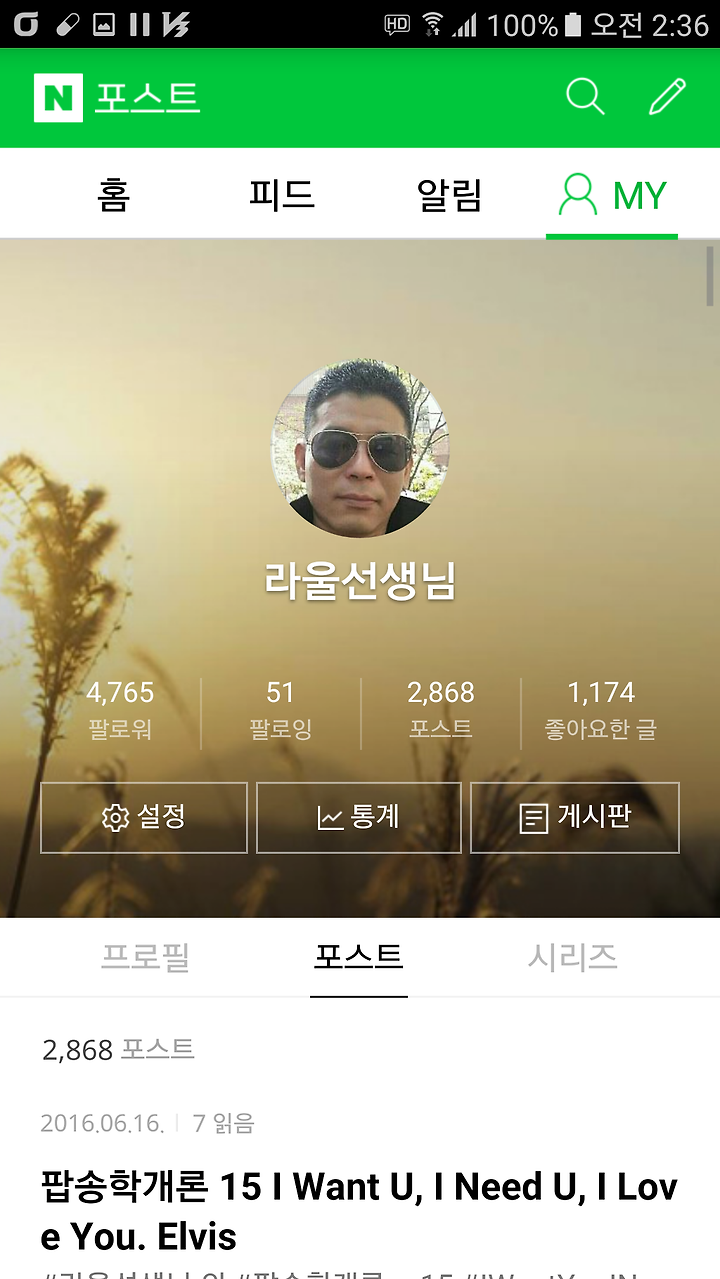Viewport: 720px width, 1279px height.
Task: Switch to the 피드 tab
Action: [282, 194]
